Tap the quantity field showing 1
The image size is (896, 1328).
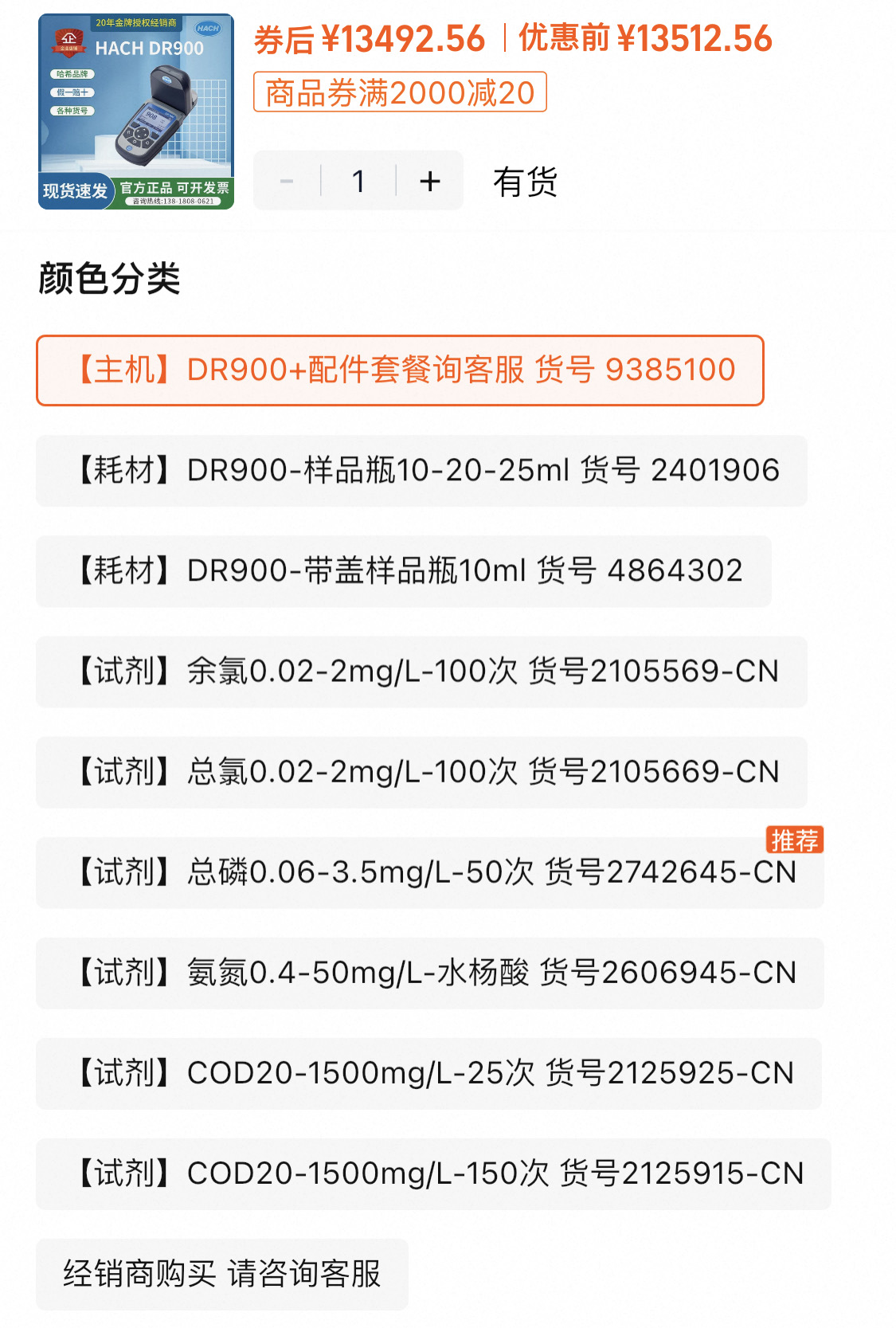click(358, 181)
